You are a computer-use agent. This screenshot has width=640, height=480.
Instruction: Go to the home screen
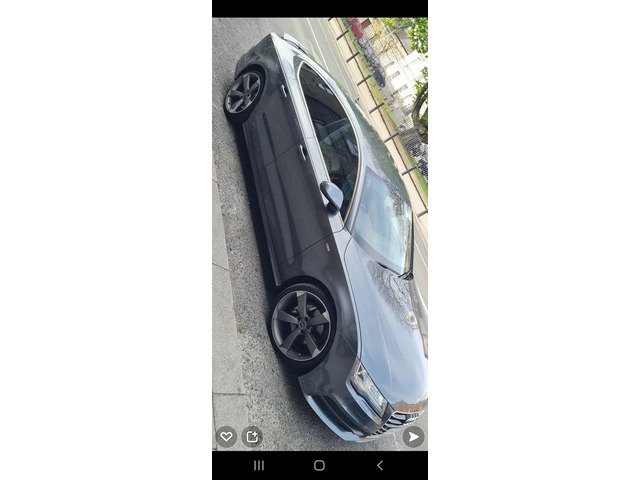320,465
